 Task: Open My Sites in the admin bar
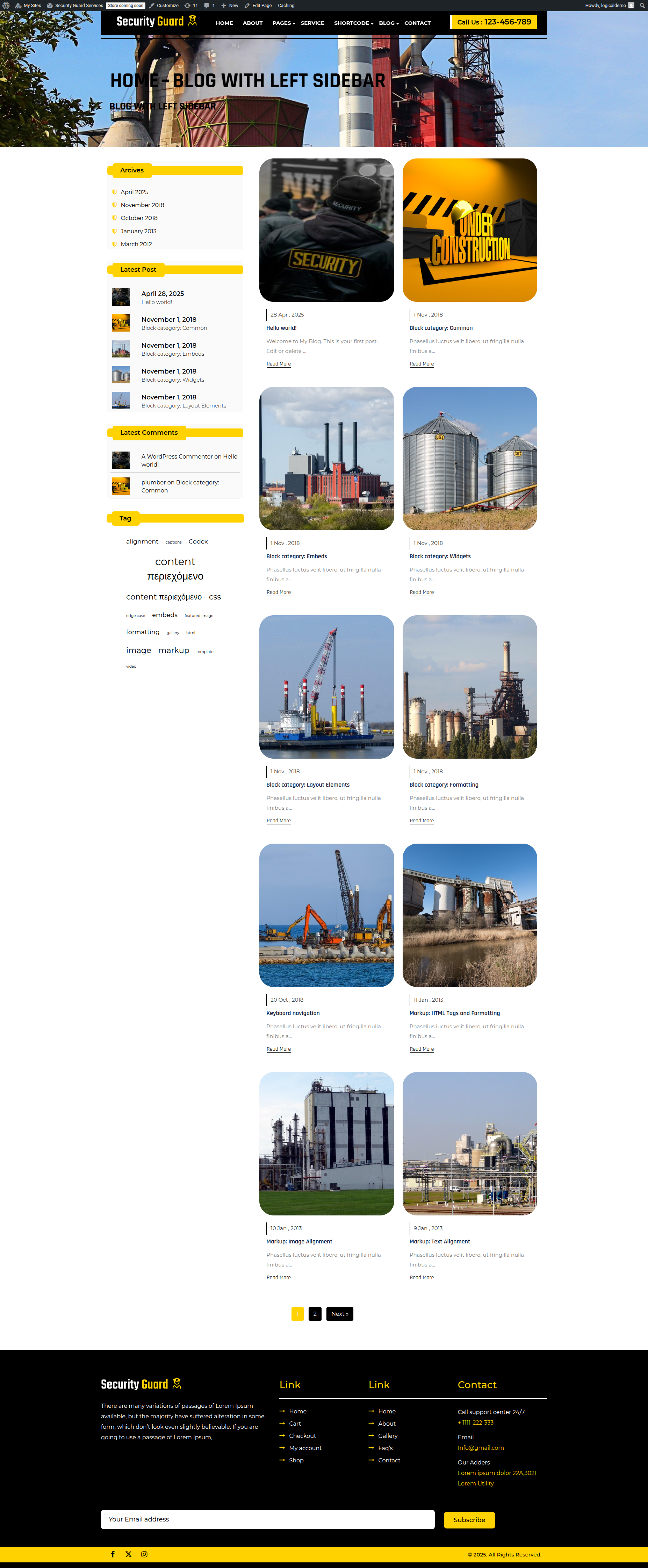(29, 6)
